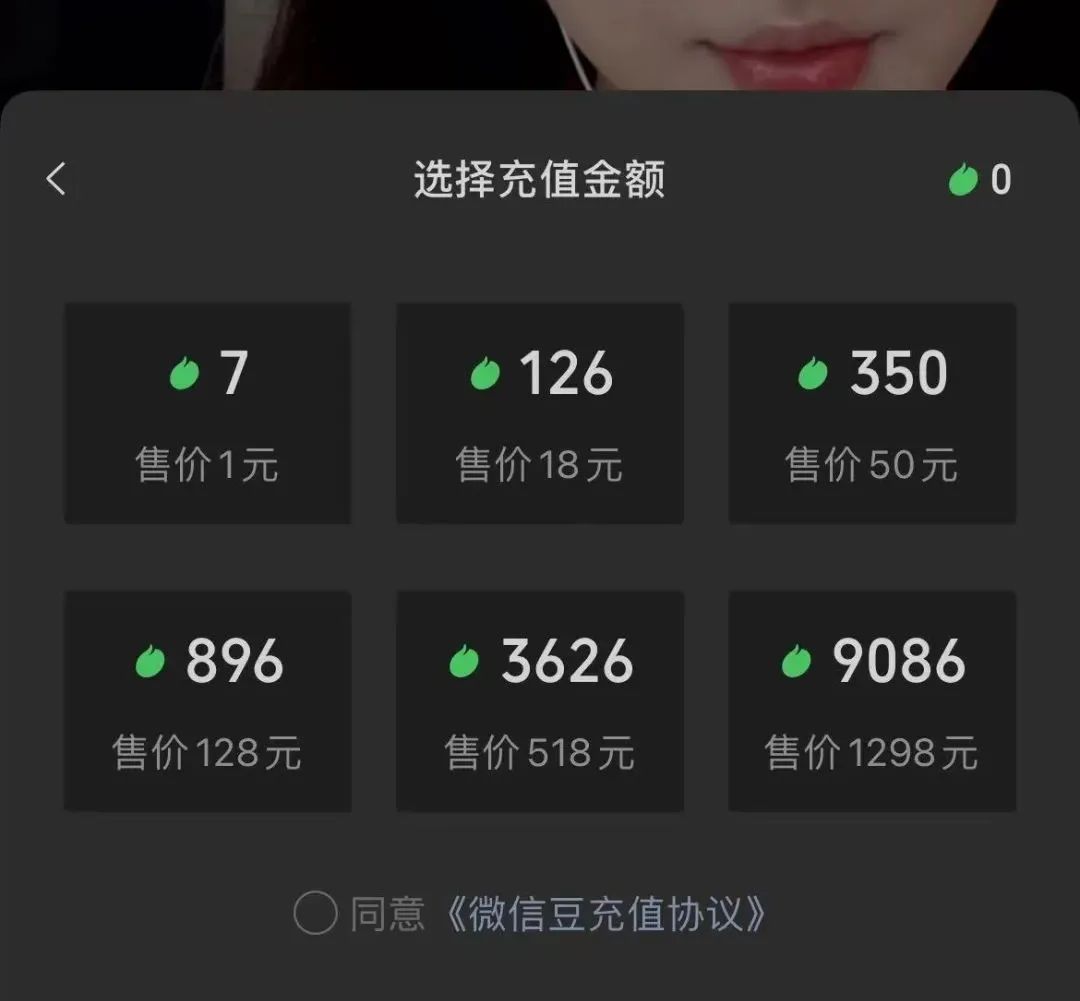Check the 同意 agreement circle
The height and width of the screenshot is (1001, 1080).
(x=315, y=913)
